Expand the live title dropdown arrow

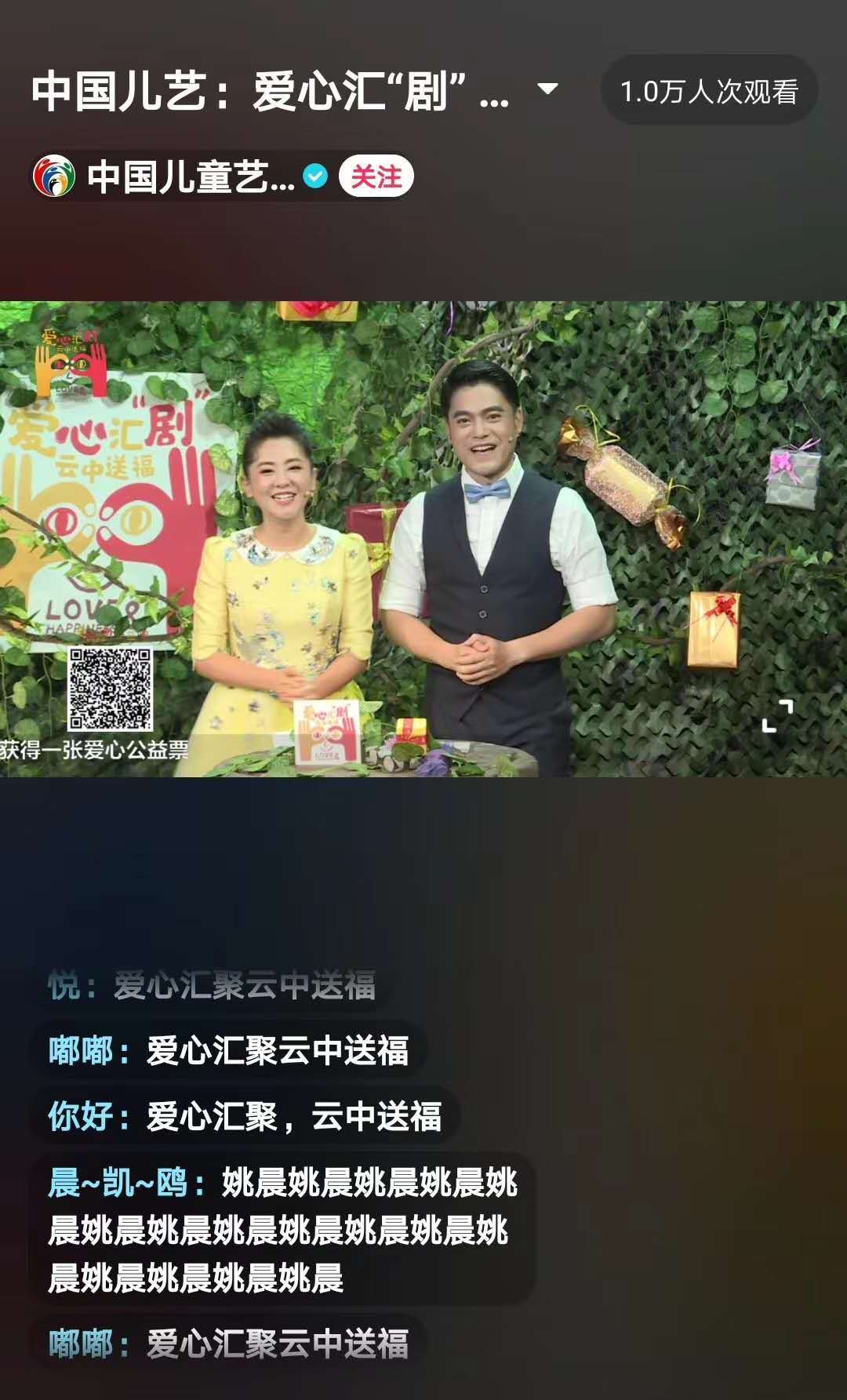coord(547,89)
